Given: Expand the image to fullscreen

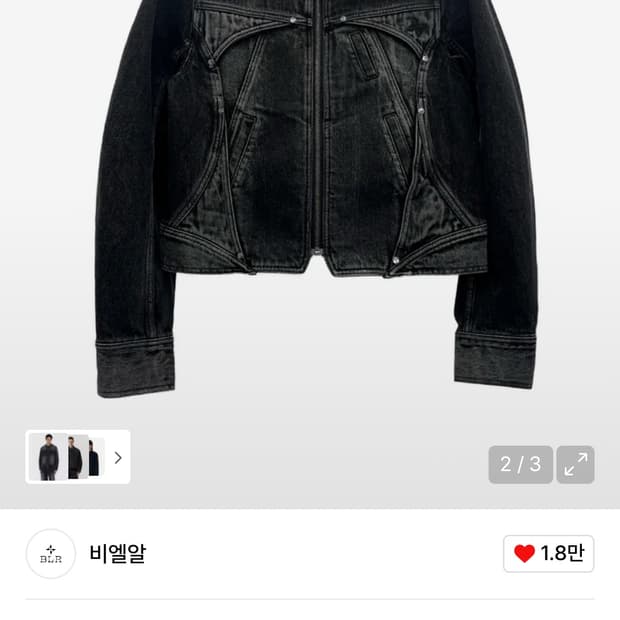Looking at the screenshot, I should pos(575,464).
